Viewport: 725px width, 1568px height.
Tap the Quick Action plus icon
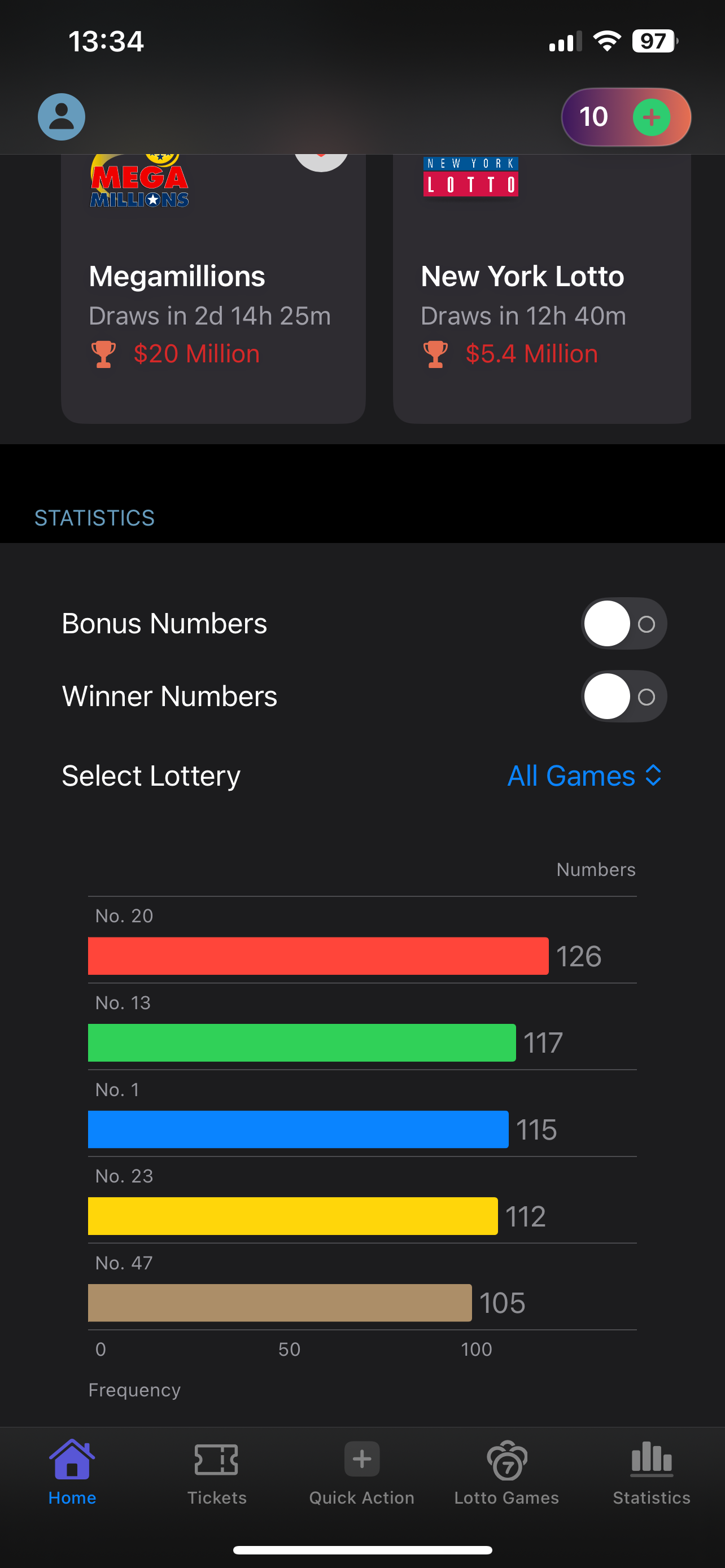361,1458
